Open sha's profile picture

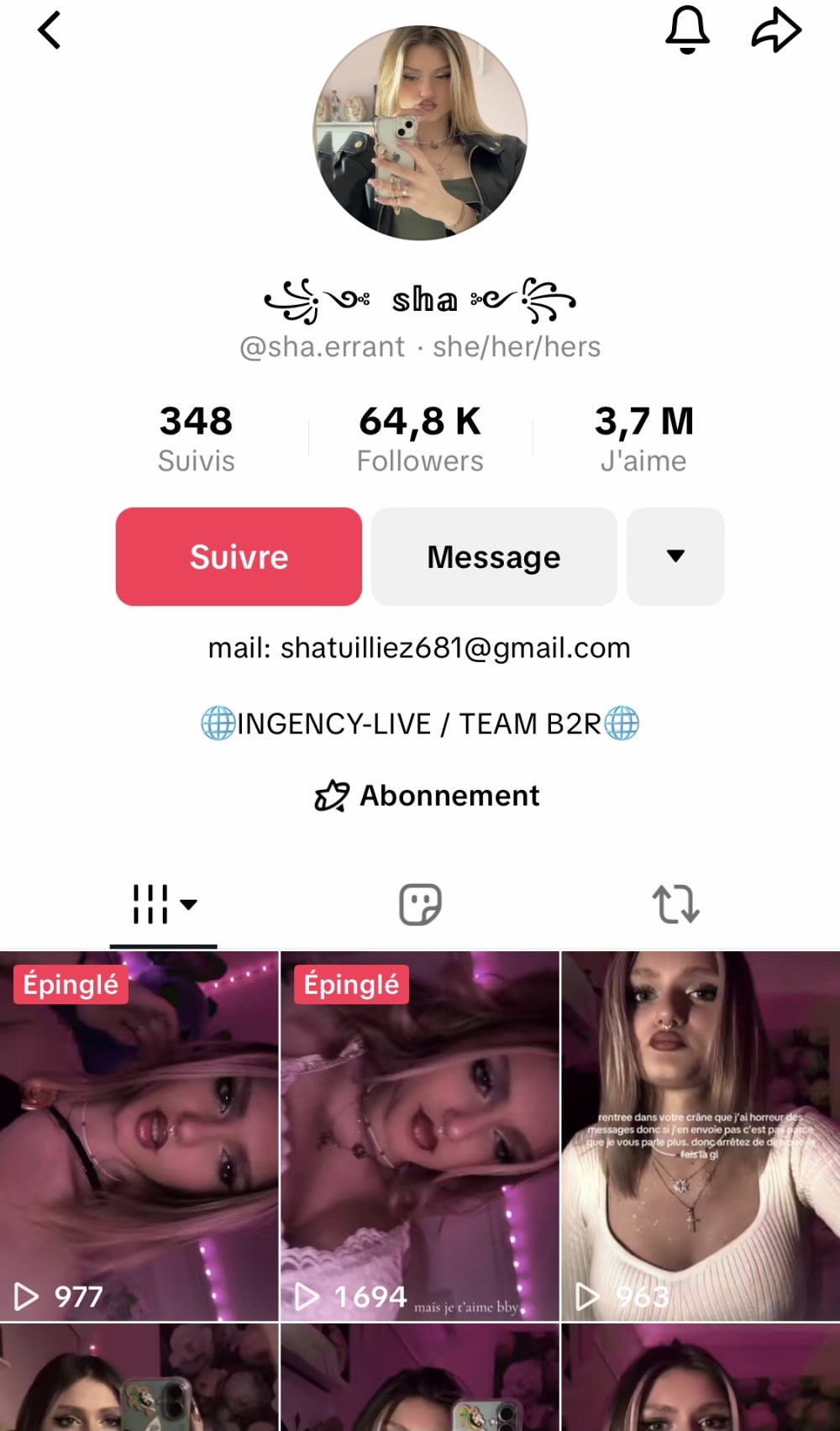[x=420, y=133]
